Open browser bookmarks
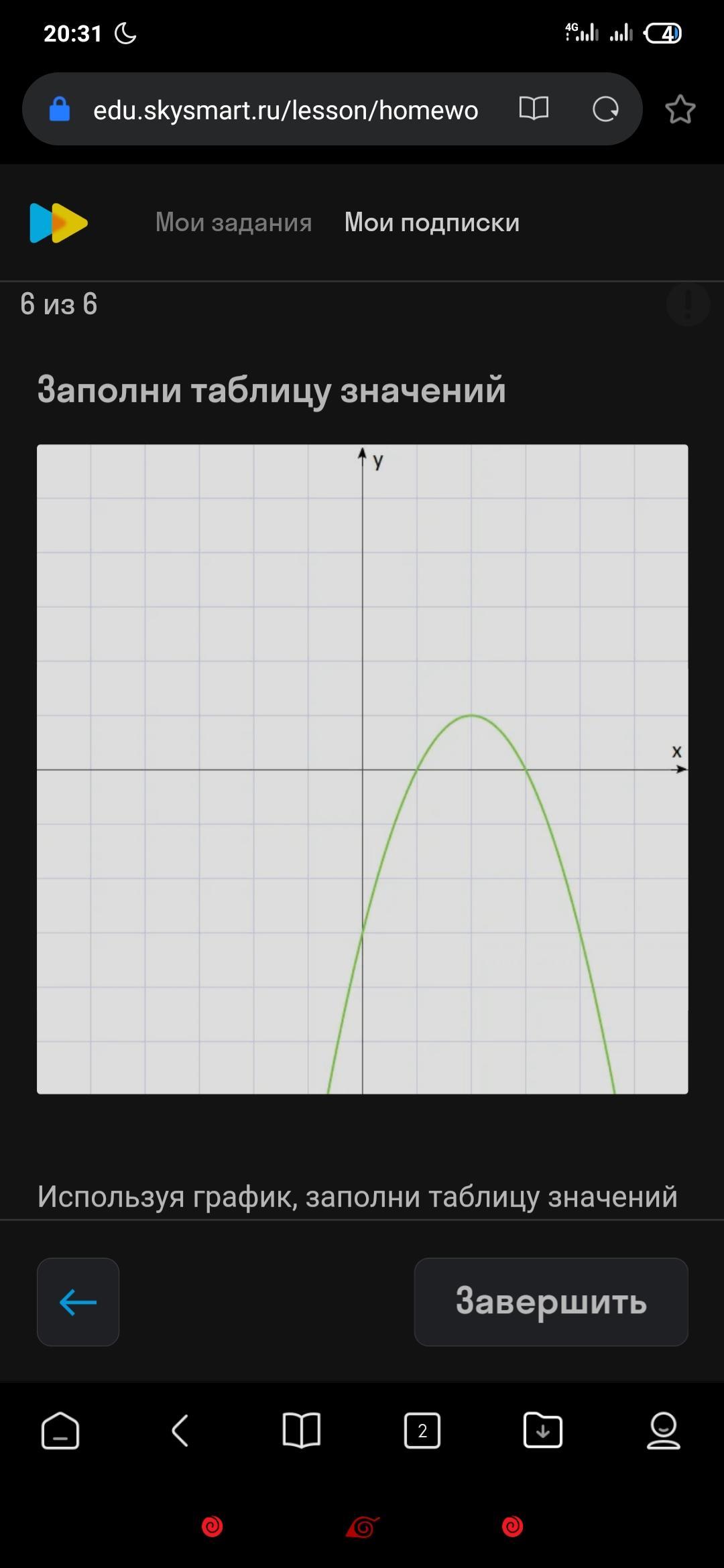This screenshot has height=1568, width=724. click(302, 1431)
